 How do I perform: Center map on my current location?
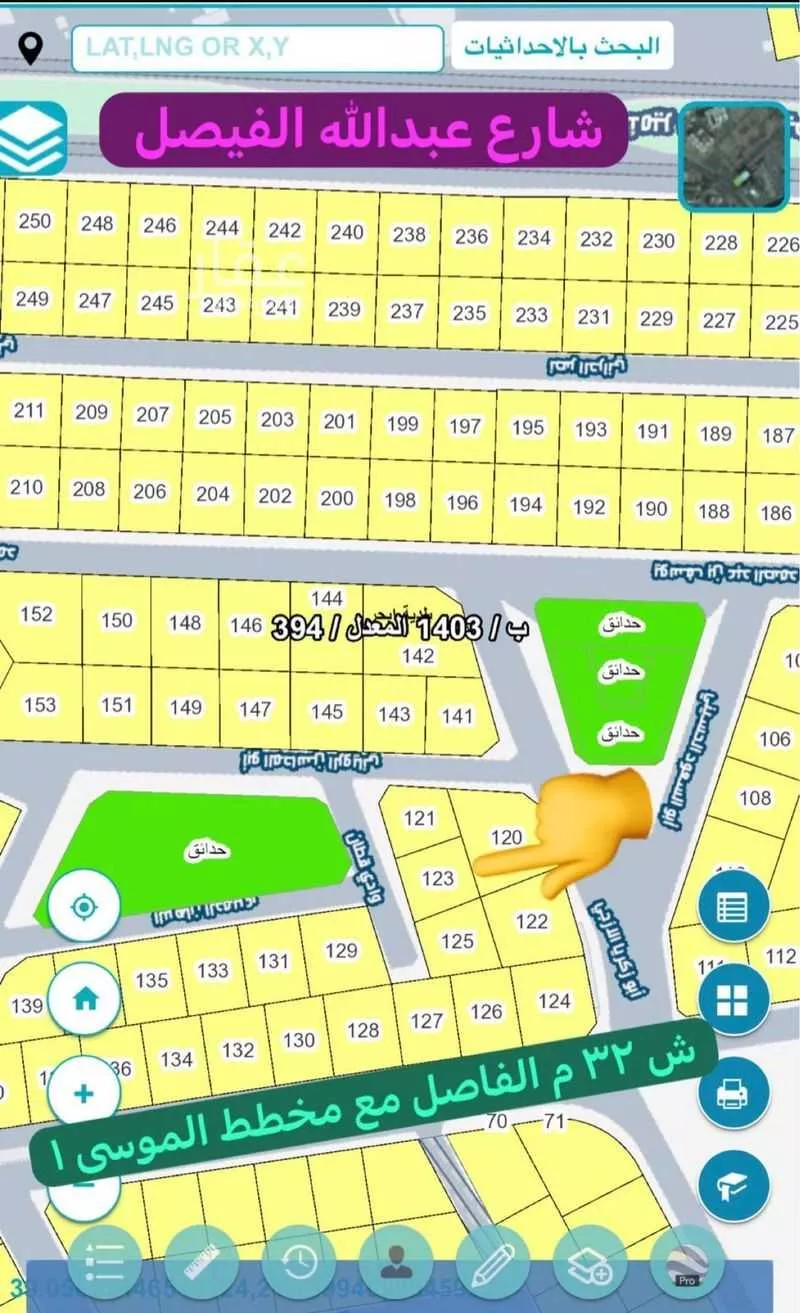pos(84,907)
